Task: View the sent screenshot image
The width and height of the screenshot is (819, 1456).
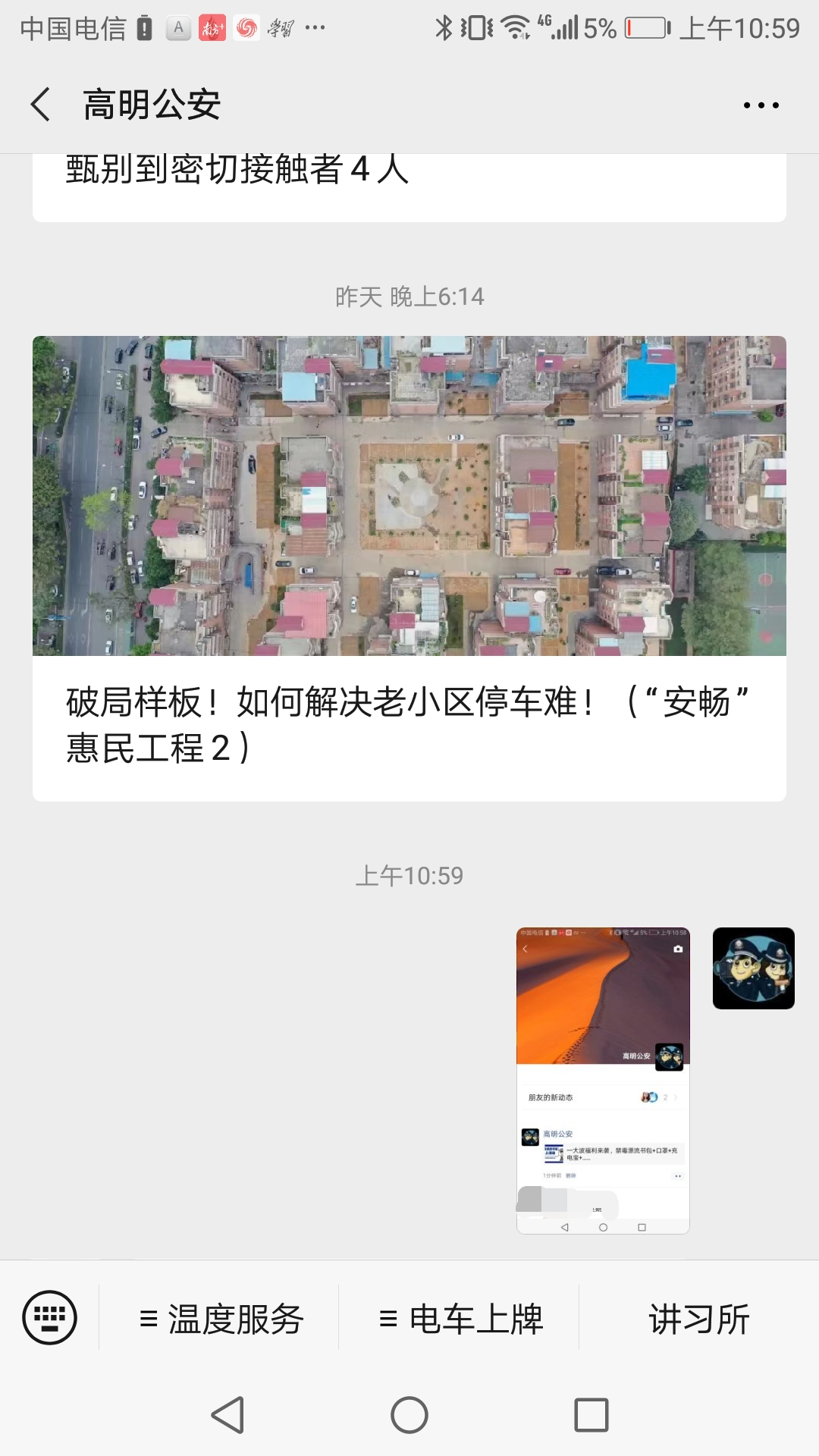Action: [603, 1081]
